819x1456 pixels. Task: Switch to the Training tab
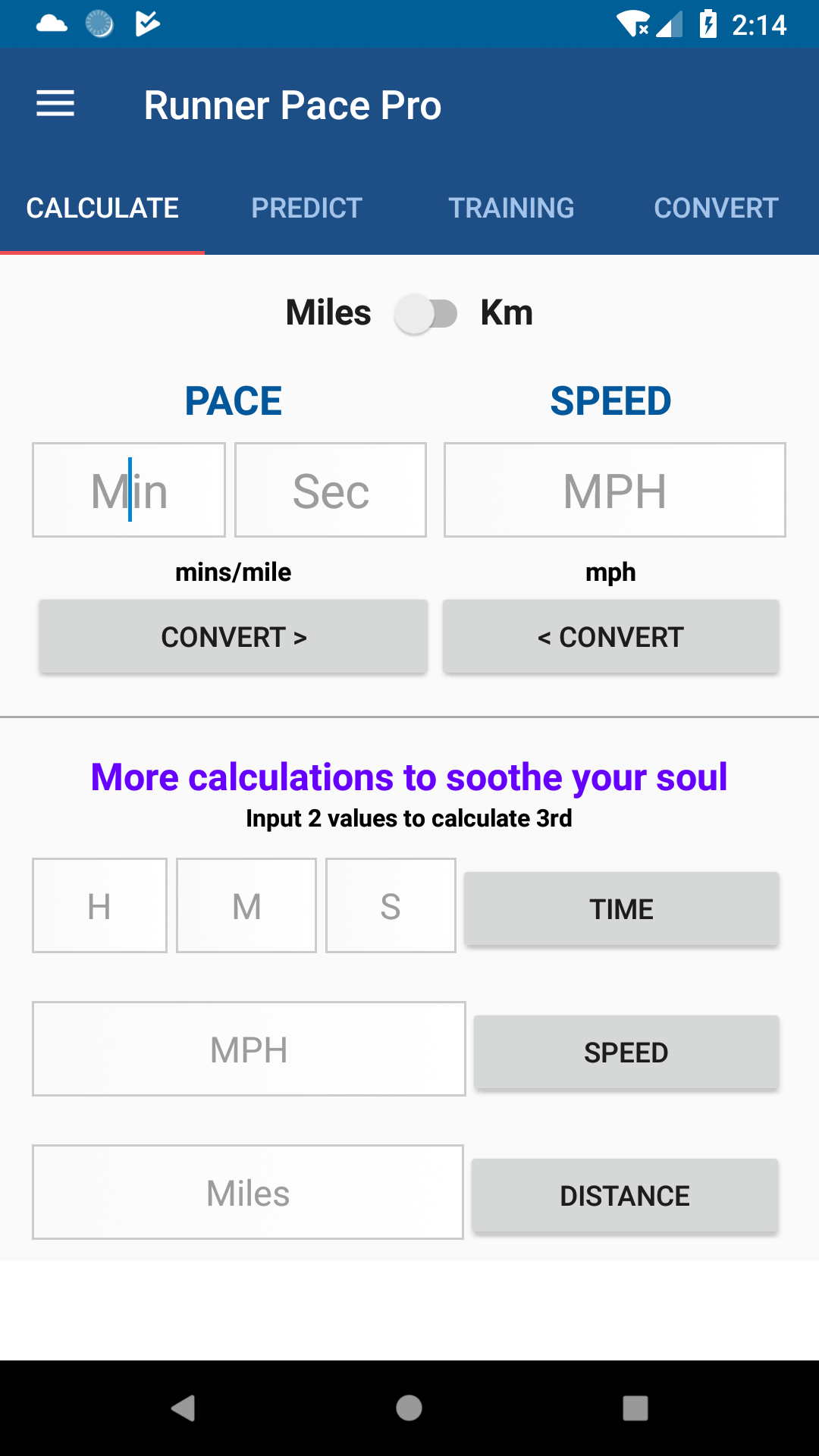coord(511,208)
